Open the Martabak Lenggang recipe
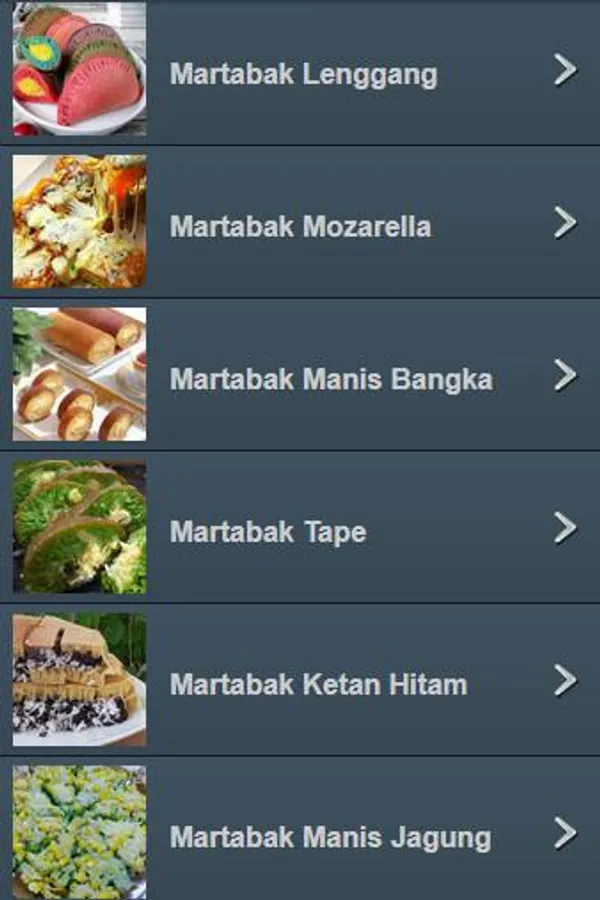 coord(303,74)
